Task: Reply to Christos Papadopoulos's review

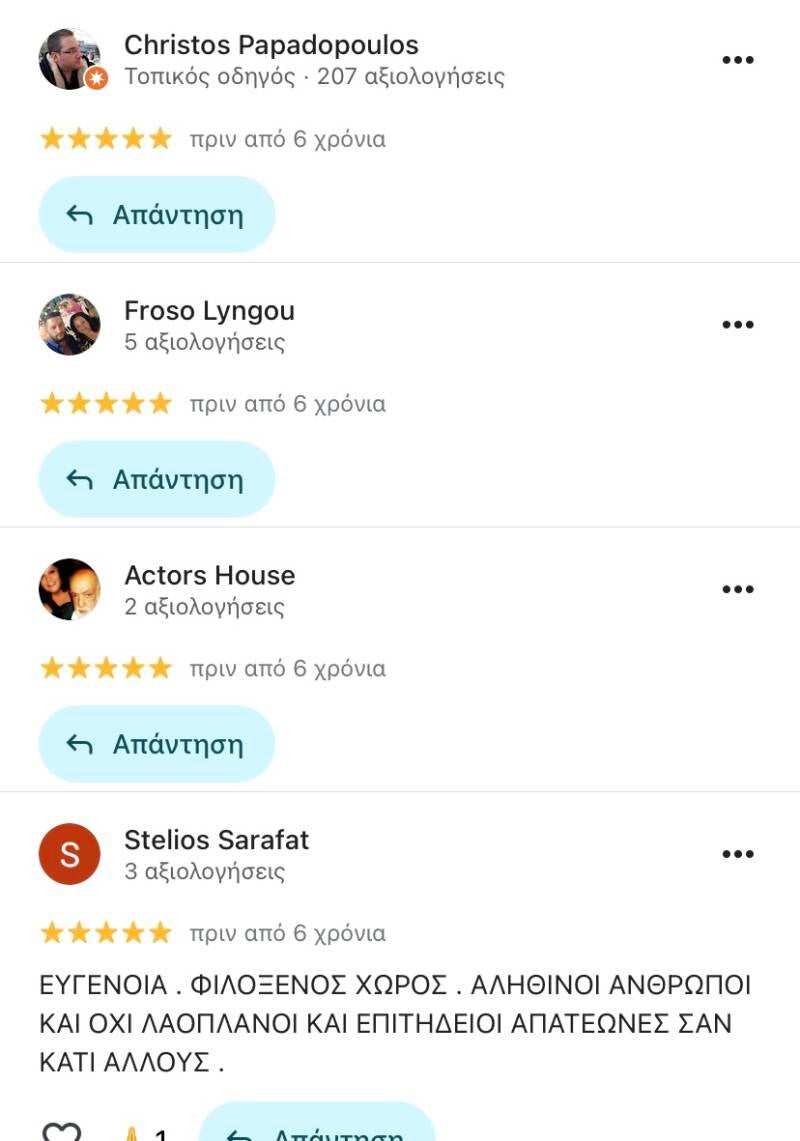Action: (x=156, y=215)
